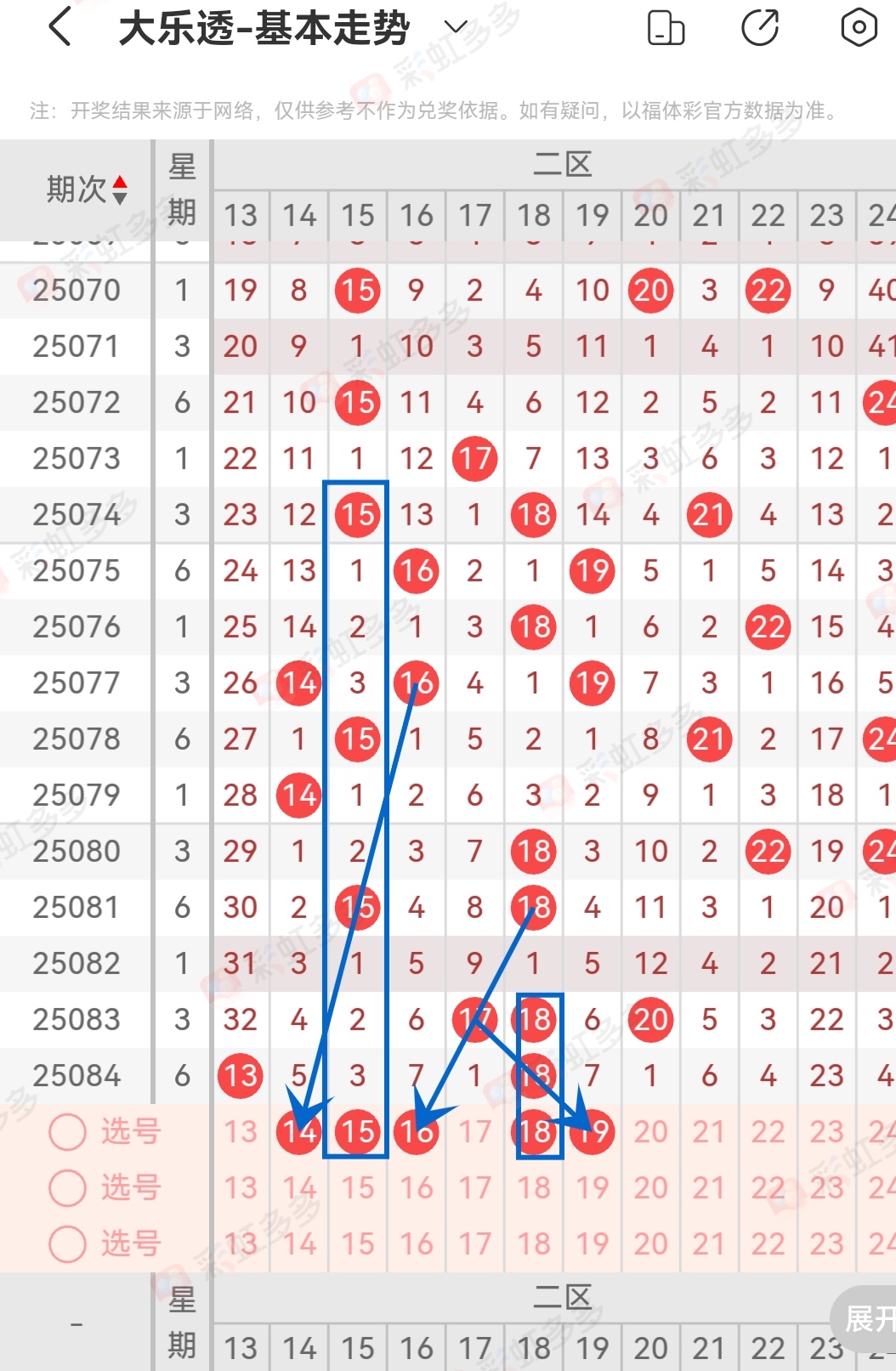Open the 大乐透-基本走势 chart type dropdown

[457, 27]
